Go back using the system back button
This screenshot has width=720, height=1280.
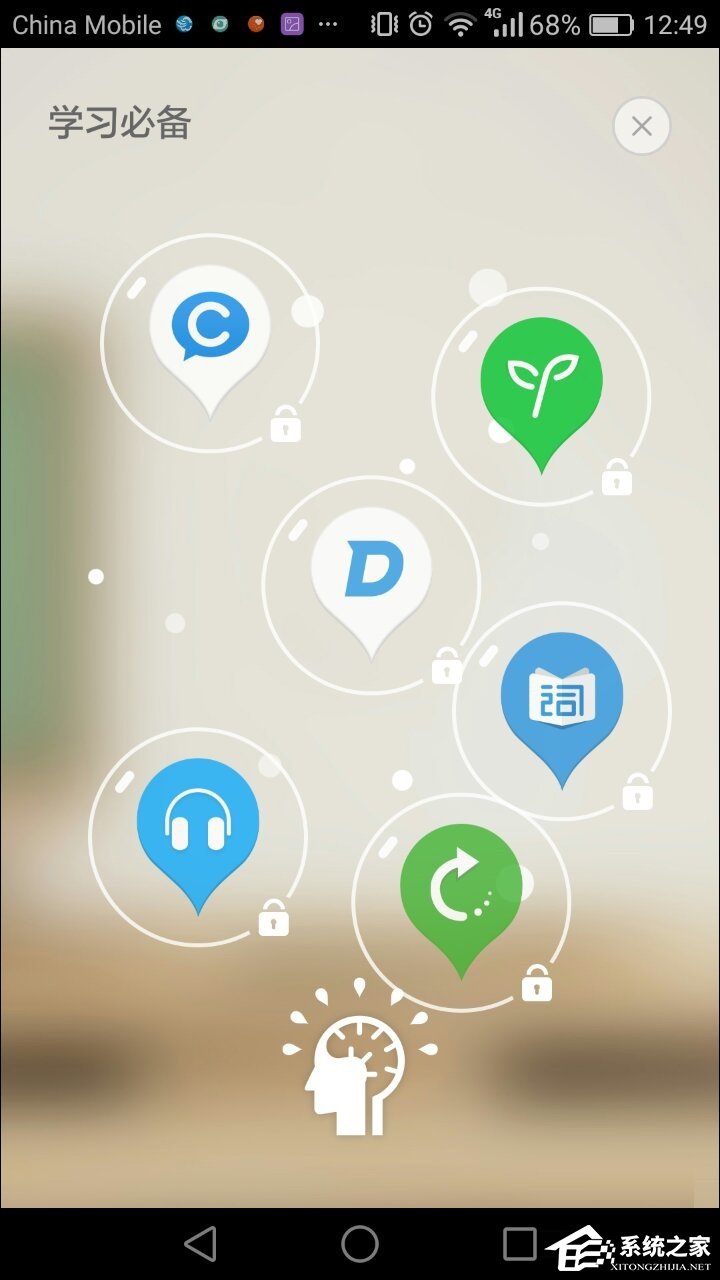(x=201, y=1244)
